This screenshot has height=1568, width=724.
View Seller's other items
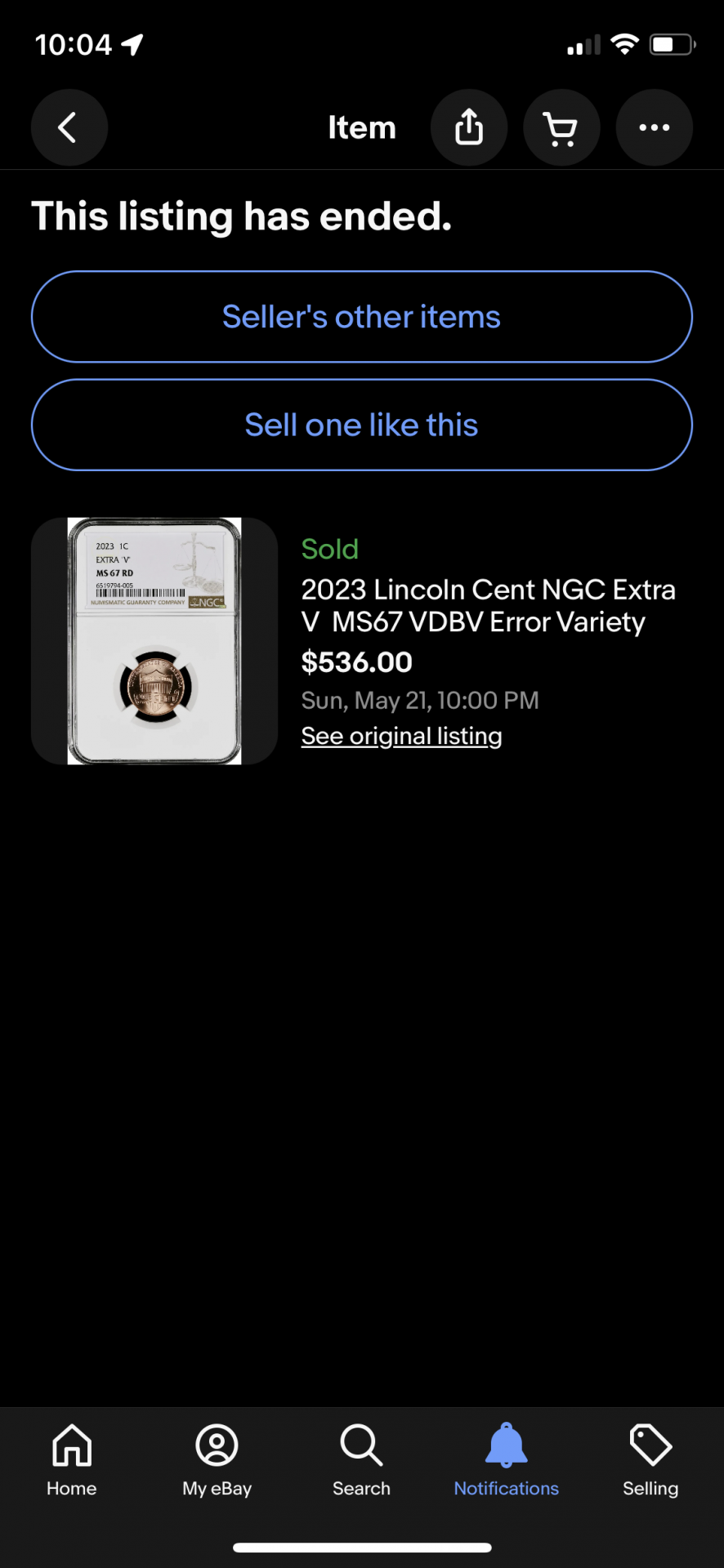coord(362,317)
